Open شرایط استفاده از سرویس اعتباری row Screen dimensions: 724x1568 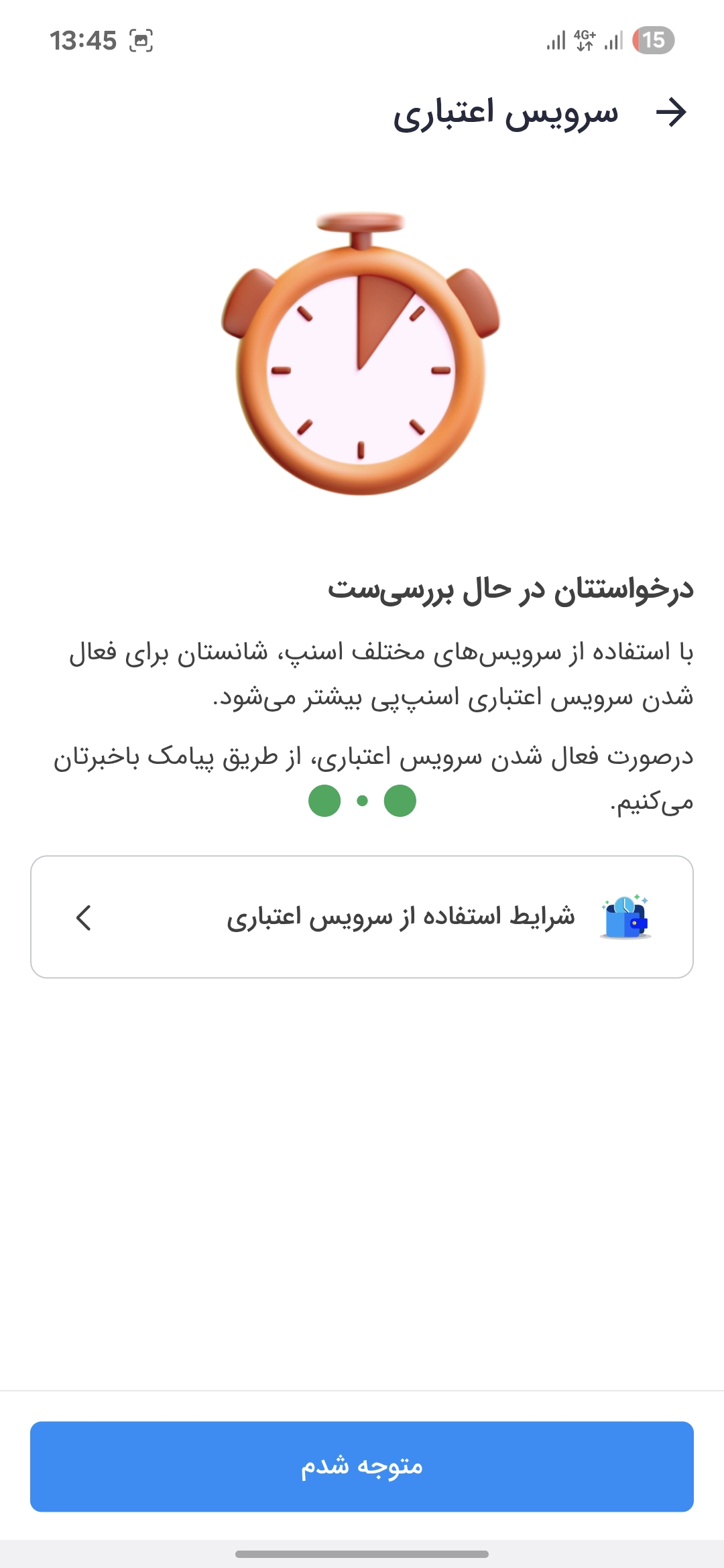point(362,917)
